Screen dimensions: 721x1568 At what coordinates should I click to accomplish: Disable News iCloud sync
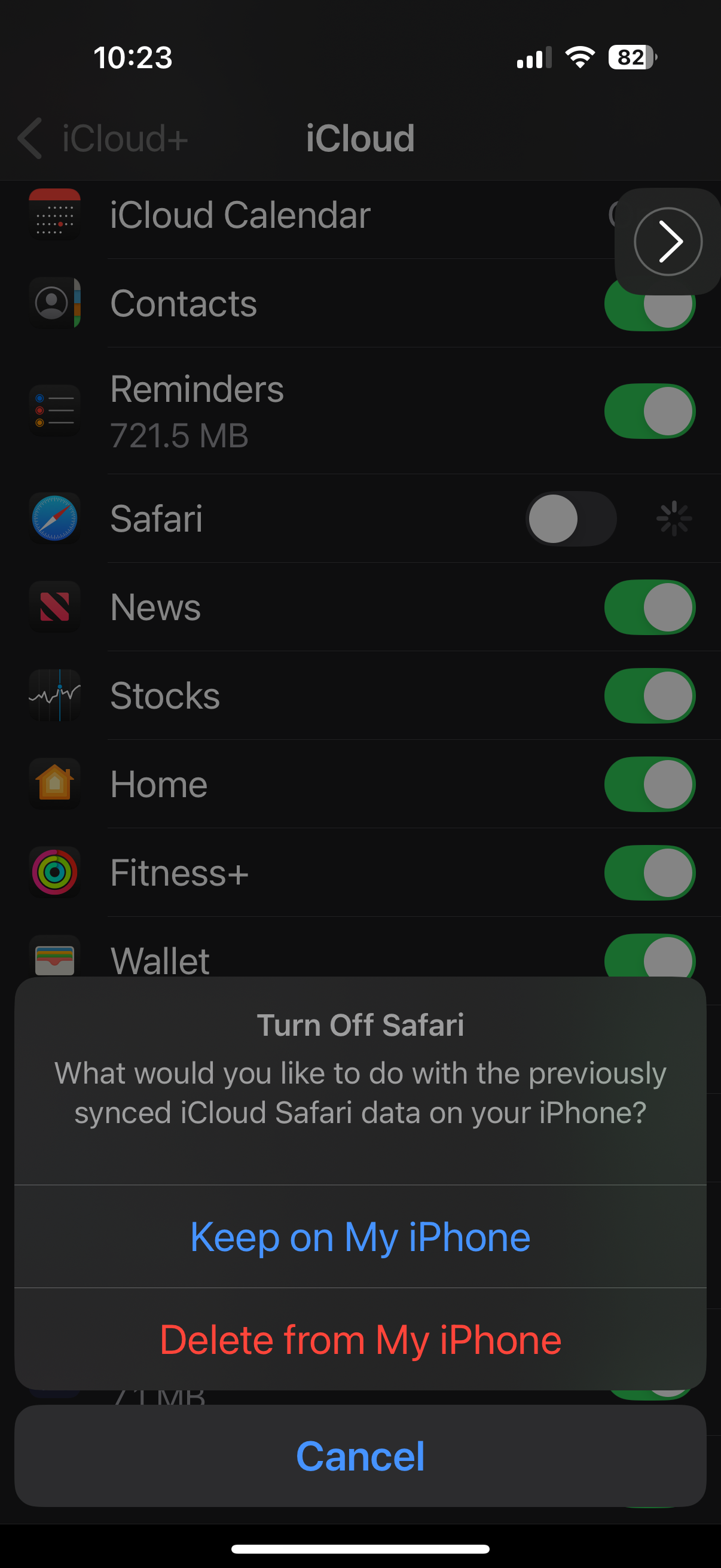[x=649, y=607]
